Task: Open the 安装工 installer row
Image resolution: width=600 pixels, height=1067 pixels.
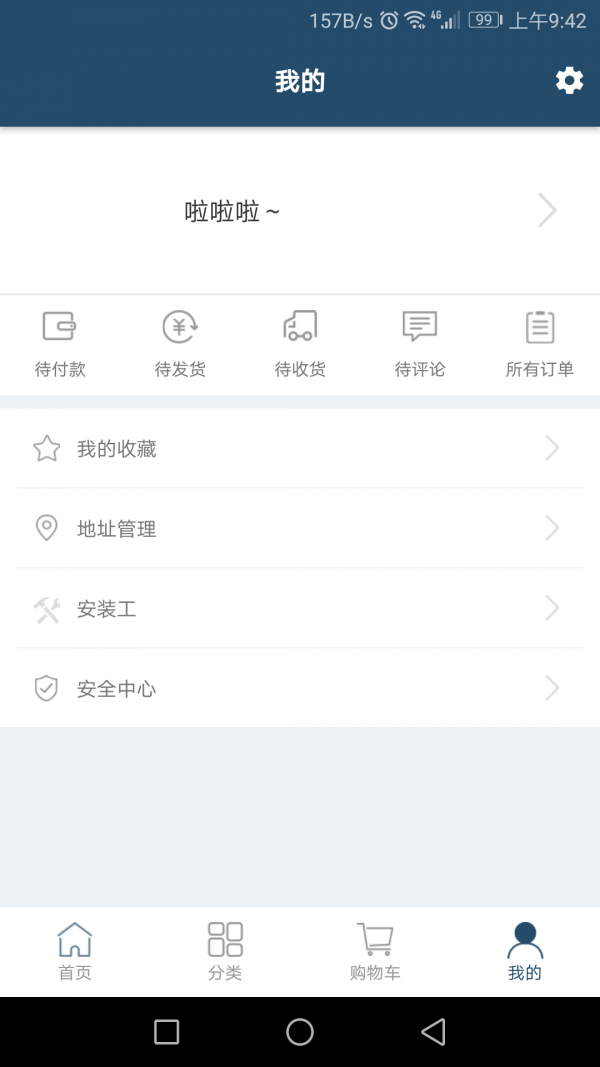Action: tap(300, 609)
